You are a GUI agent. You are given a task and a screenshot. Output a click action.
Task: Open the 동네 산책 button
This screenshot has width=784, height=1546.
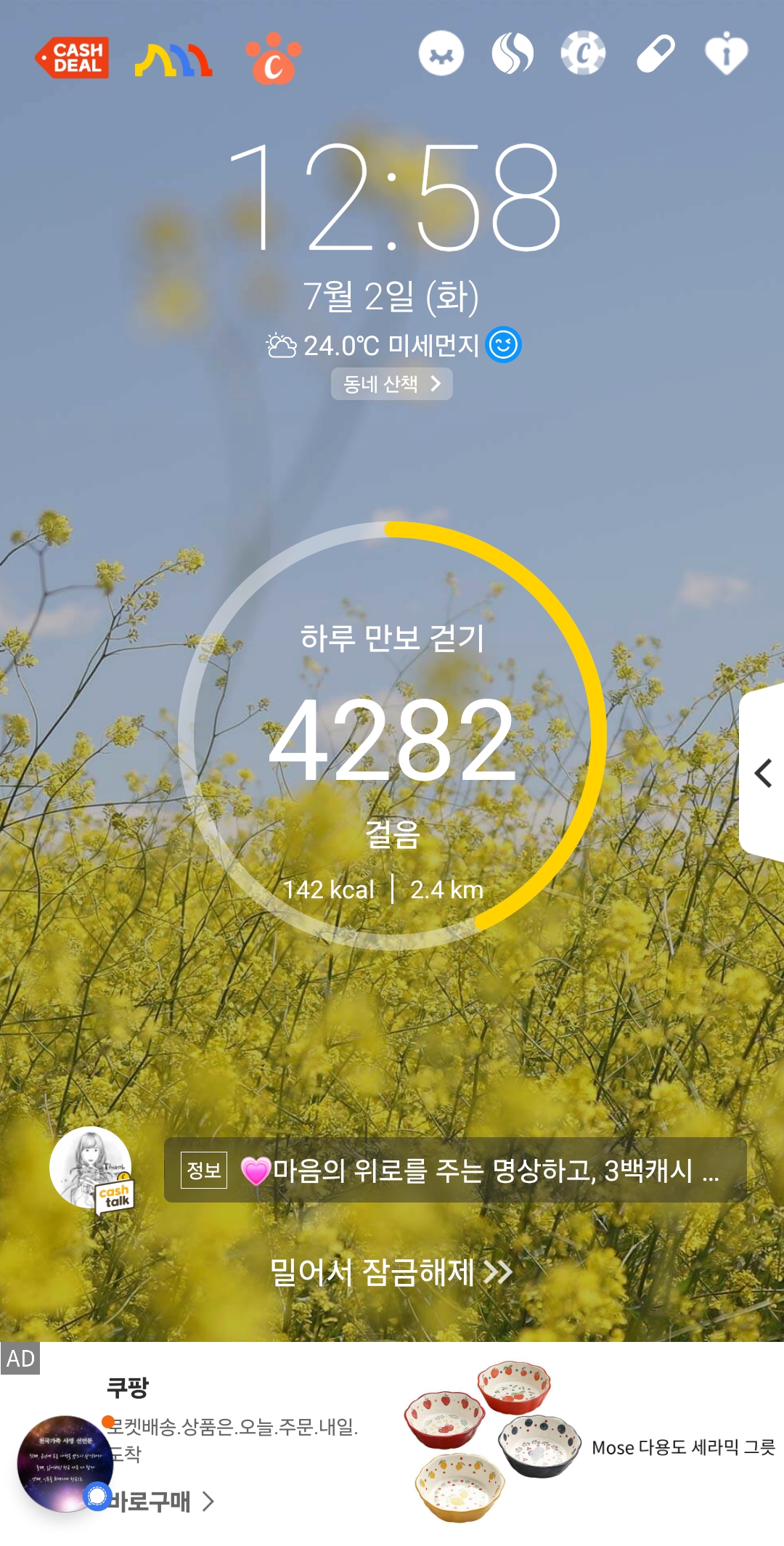coord(392,383)
